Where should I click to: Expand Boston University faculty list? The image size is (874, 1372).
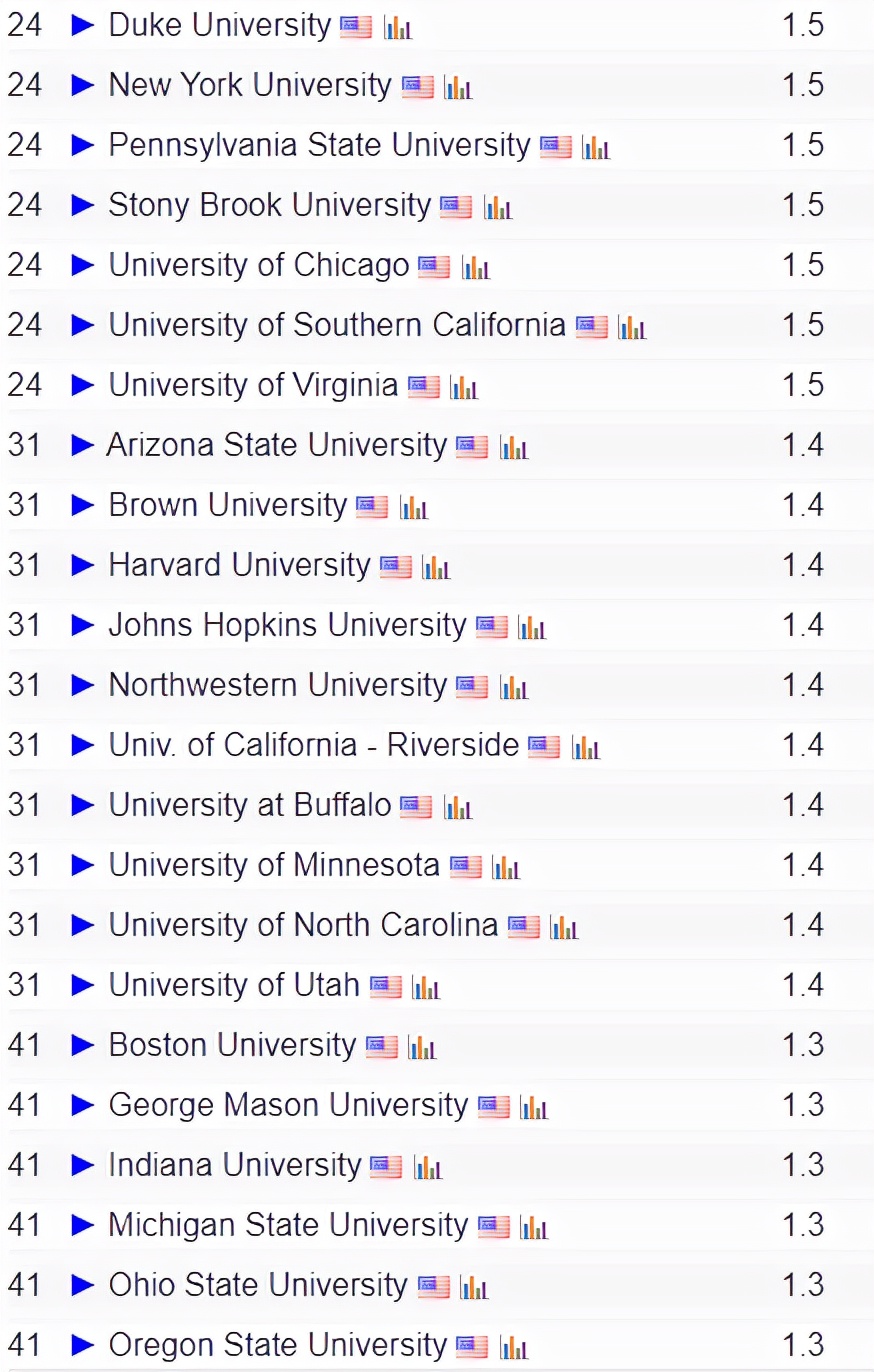click(x=83, y=1046)
